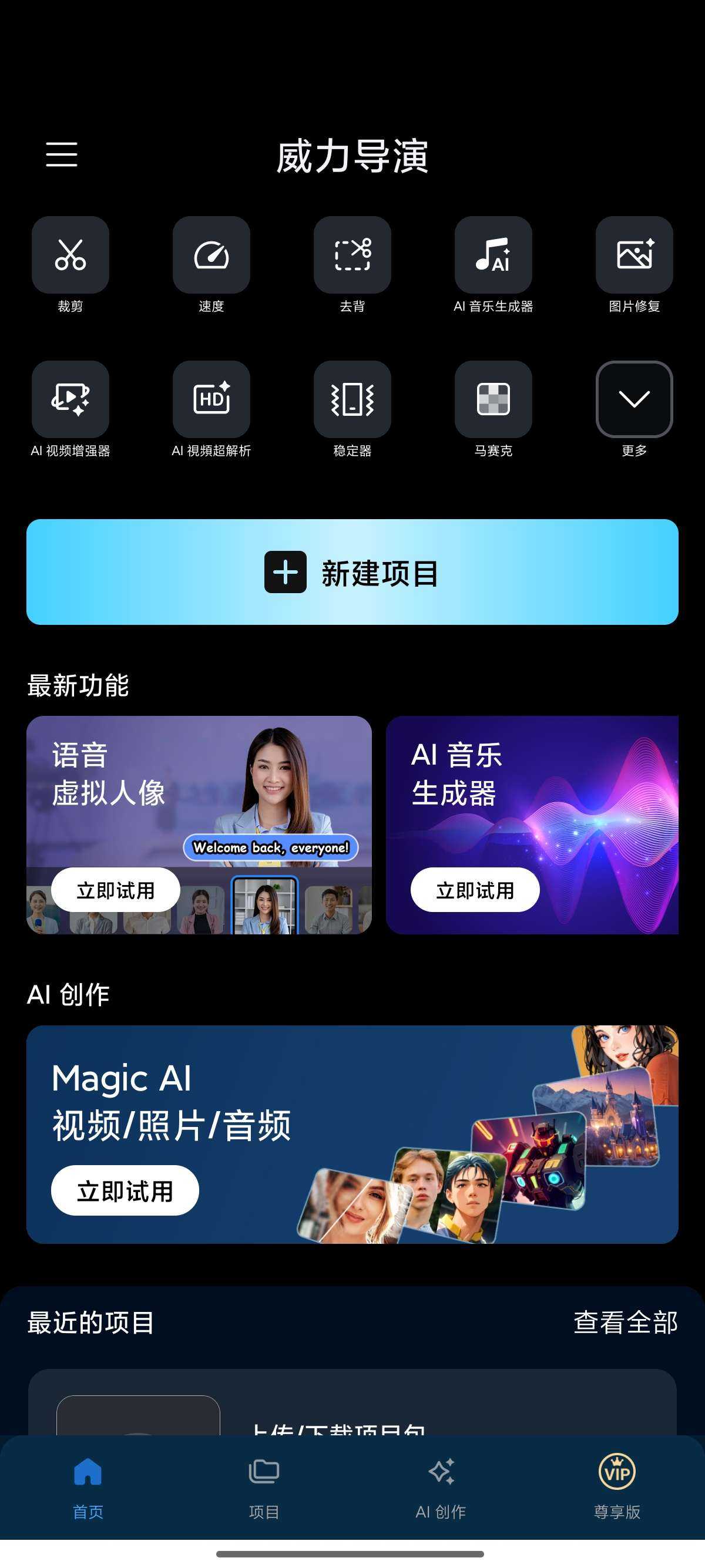Image resolution: width=705 pixels, height=1568 pixels.
Task: Open the 速度 speed tool
Action: coord(211,255)
